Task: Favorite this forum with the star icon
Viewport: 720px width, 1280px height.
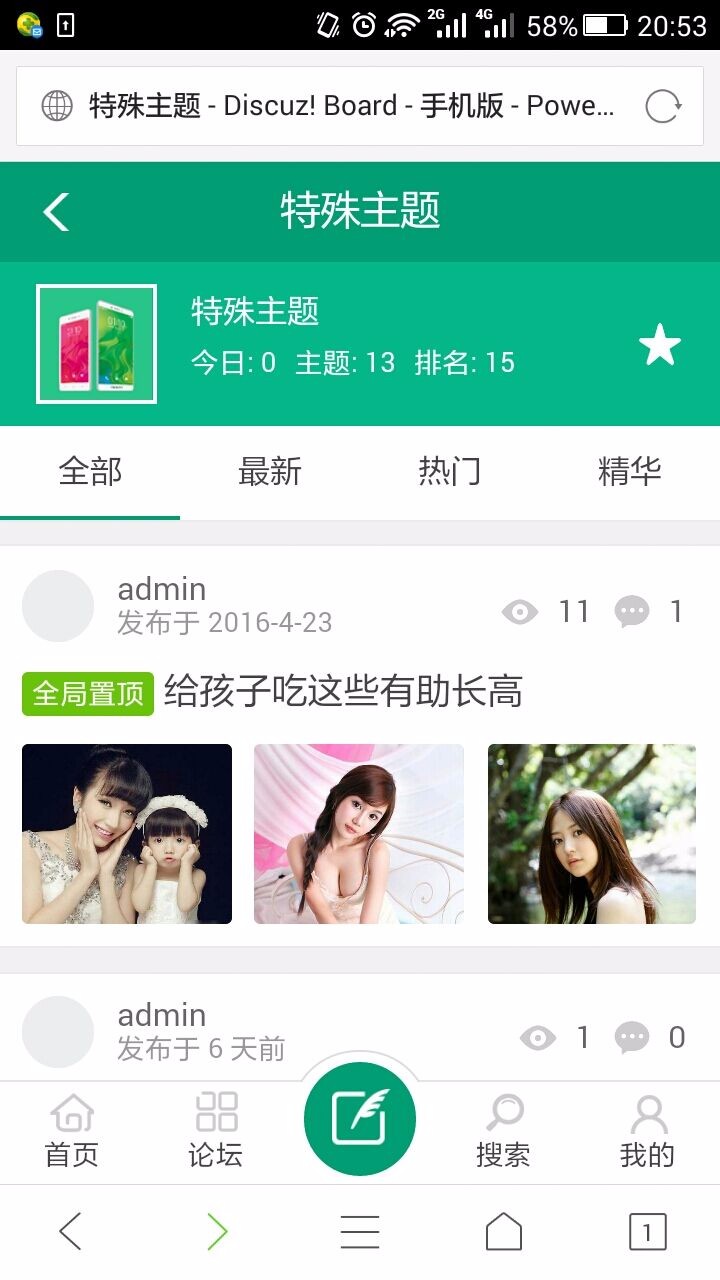Action: (659, 346)
